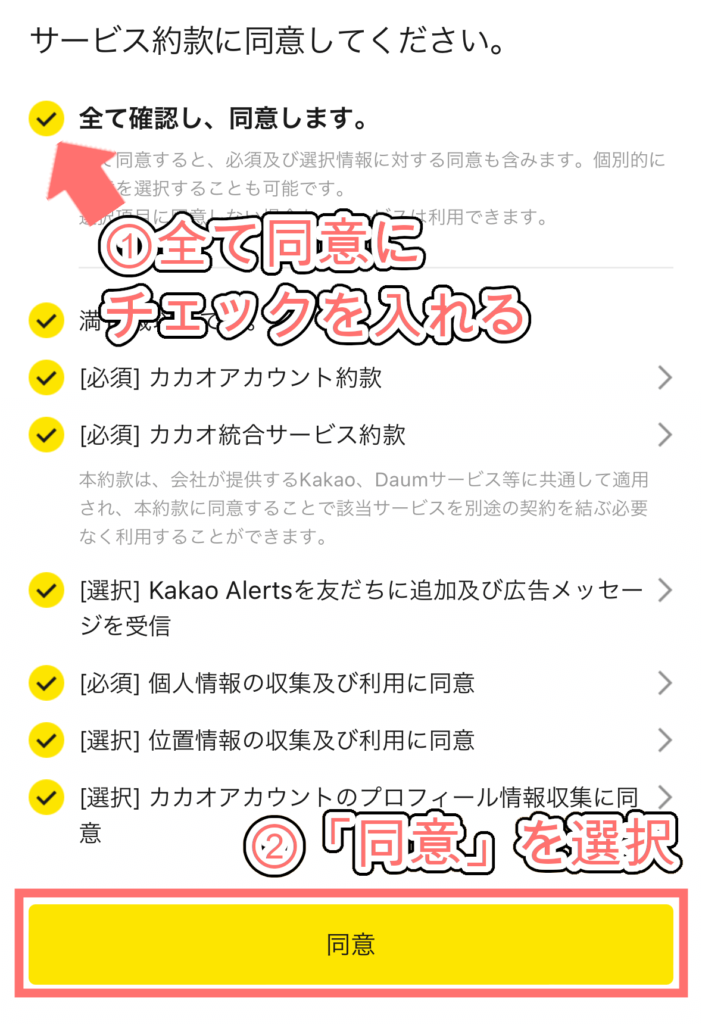The image size is (702, 1024).
Task: Toggle [必須] 個人情報の収集及び利用 checkbox
Action: [x=46, y=683]
